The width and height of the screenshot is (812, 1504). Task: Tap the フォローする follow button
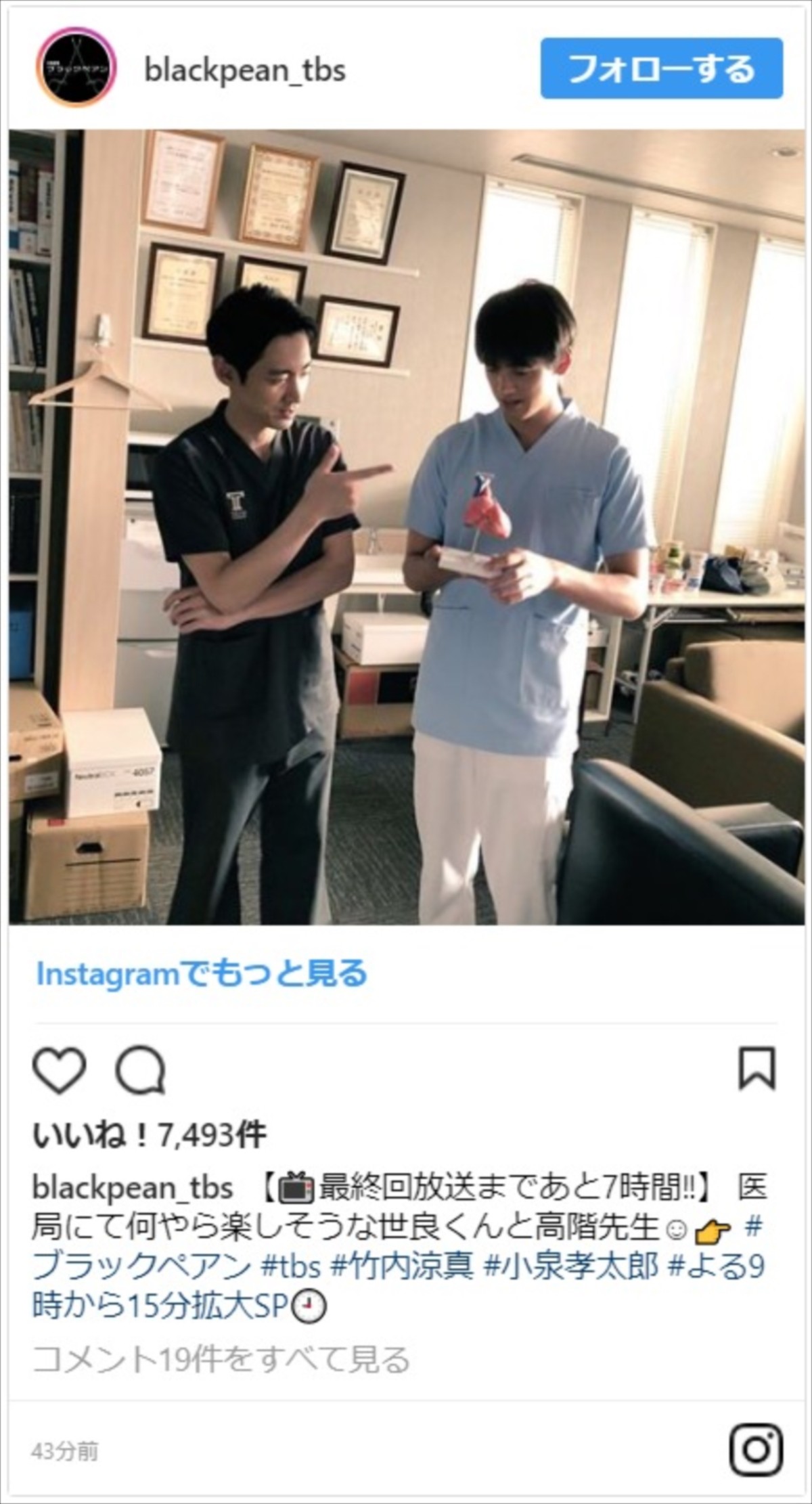tap(661, 69)
